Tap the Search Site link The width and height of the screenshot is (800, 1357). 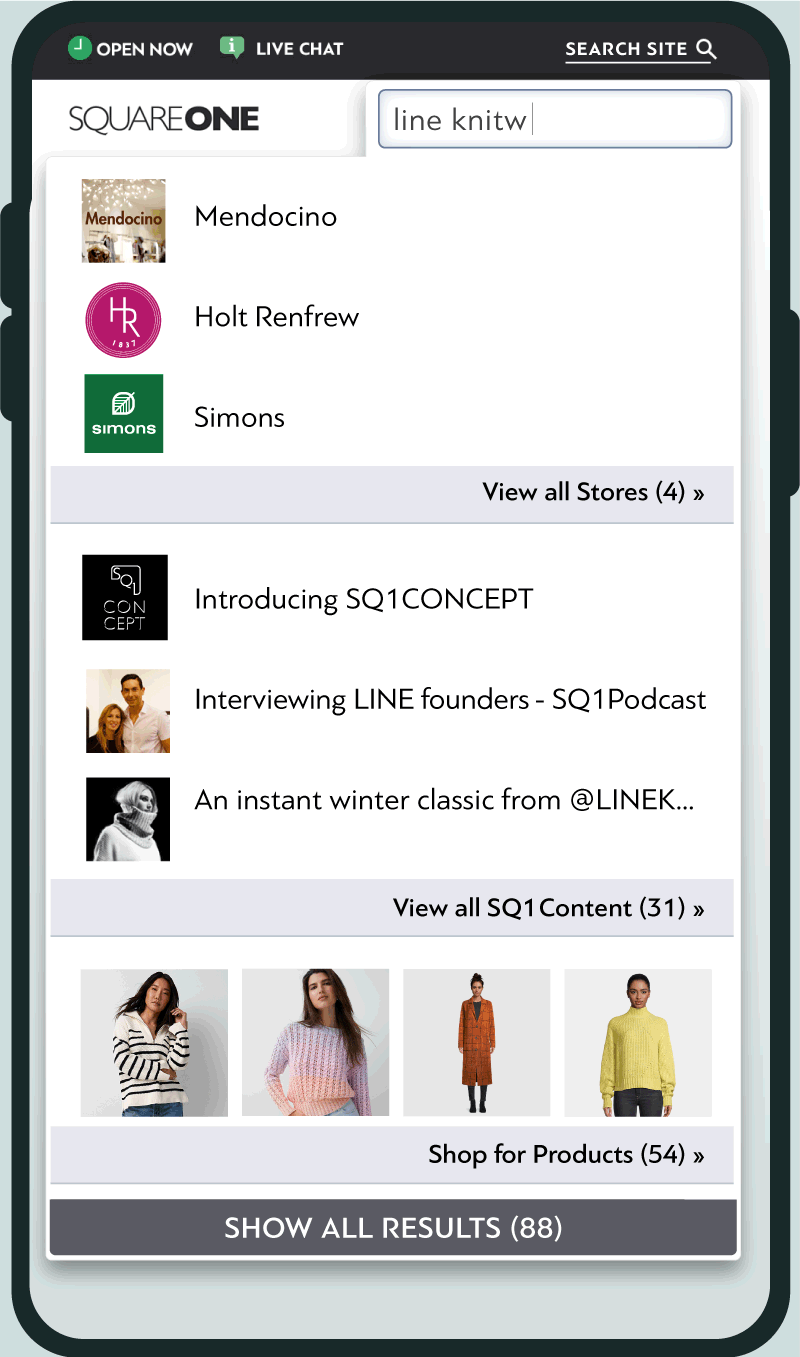(641, 49)
